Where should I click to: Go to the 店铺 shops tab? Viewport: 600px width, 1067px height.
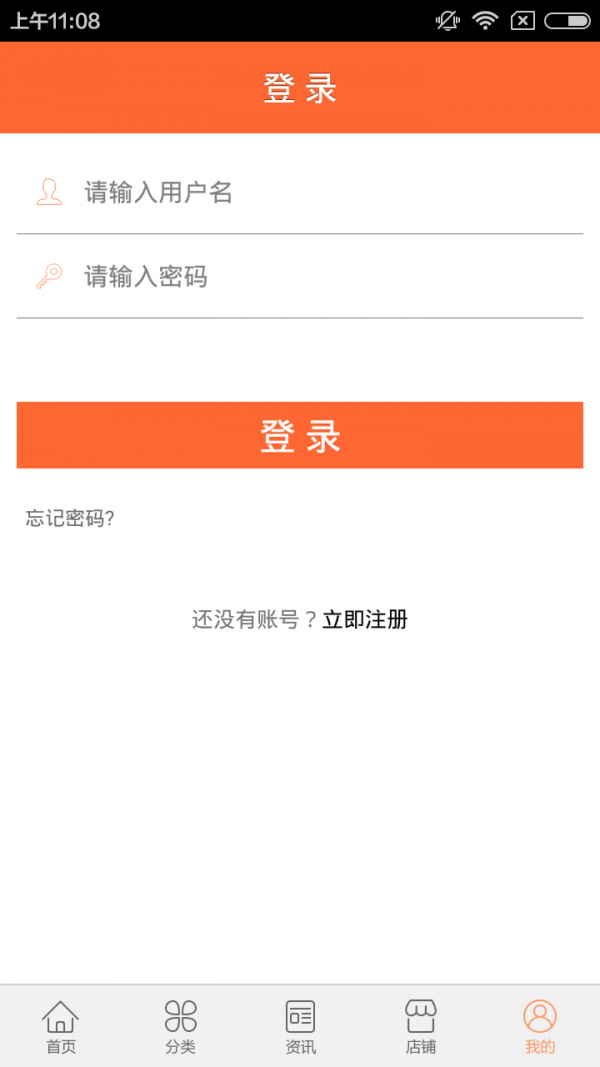tap(420, 1027)
